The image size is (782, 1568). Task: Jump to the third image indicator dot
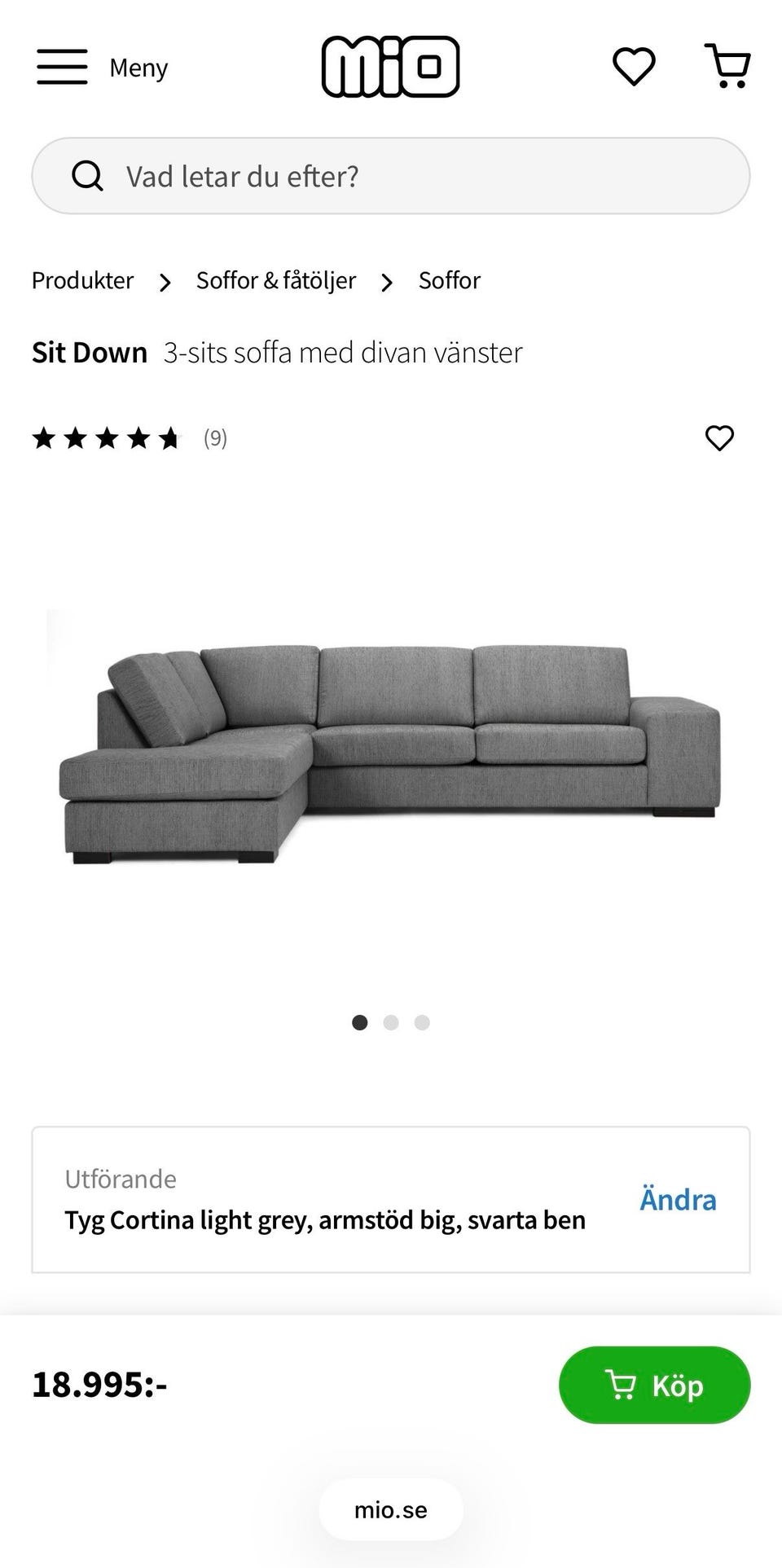[422, 1022]
